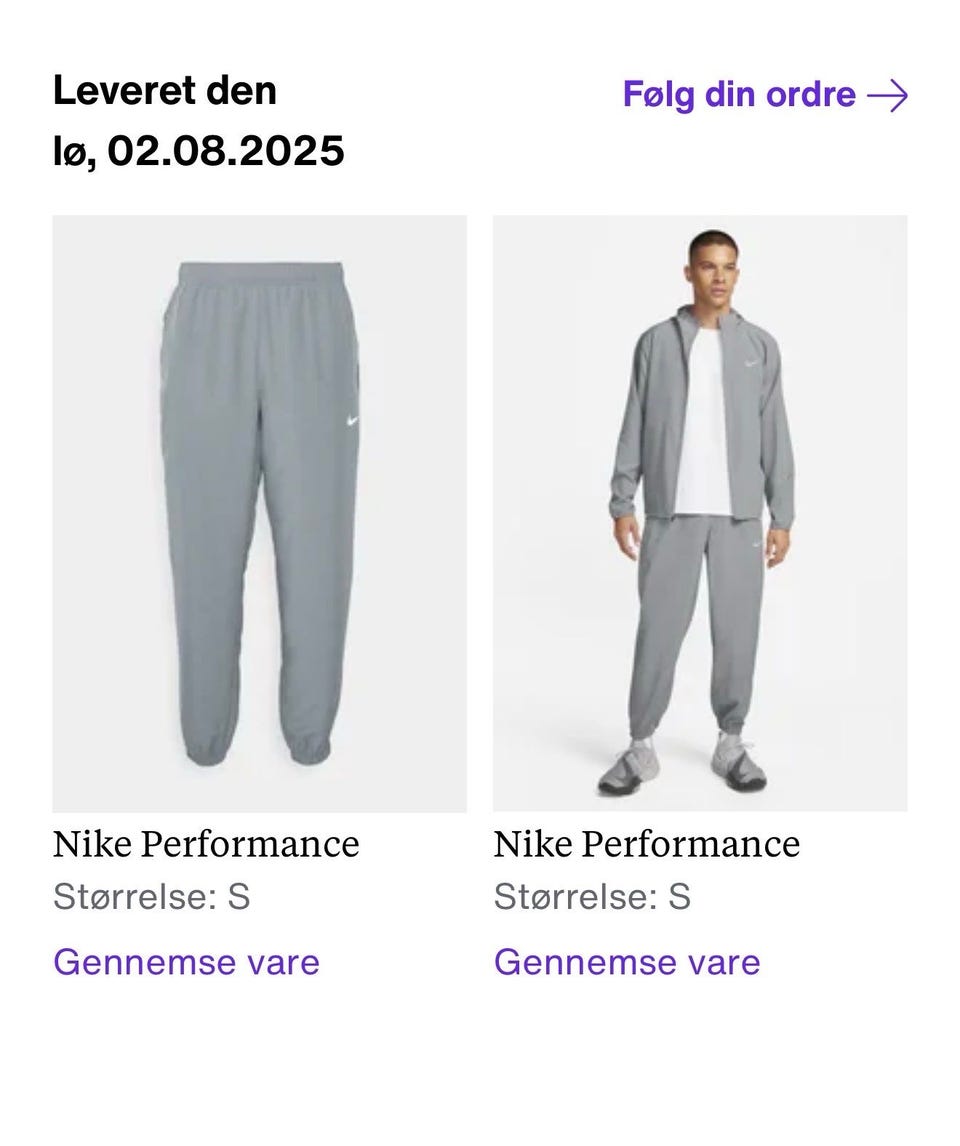Browse the tracksuit item via Gennemse vare
The height and width of the screenshot is (1146, 960).
coord(628,962)
